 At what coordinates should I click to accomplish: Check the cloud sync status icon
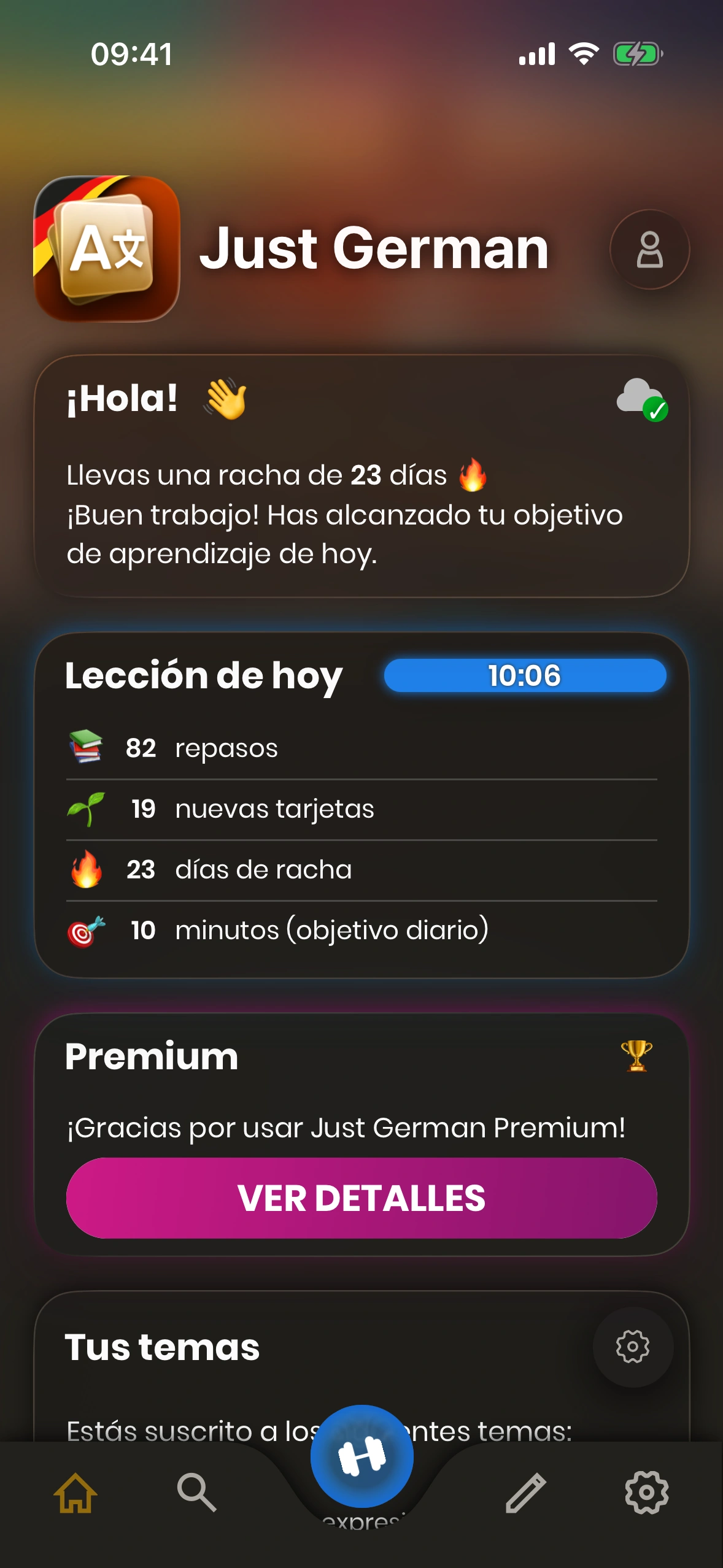(642, 399)
